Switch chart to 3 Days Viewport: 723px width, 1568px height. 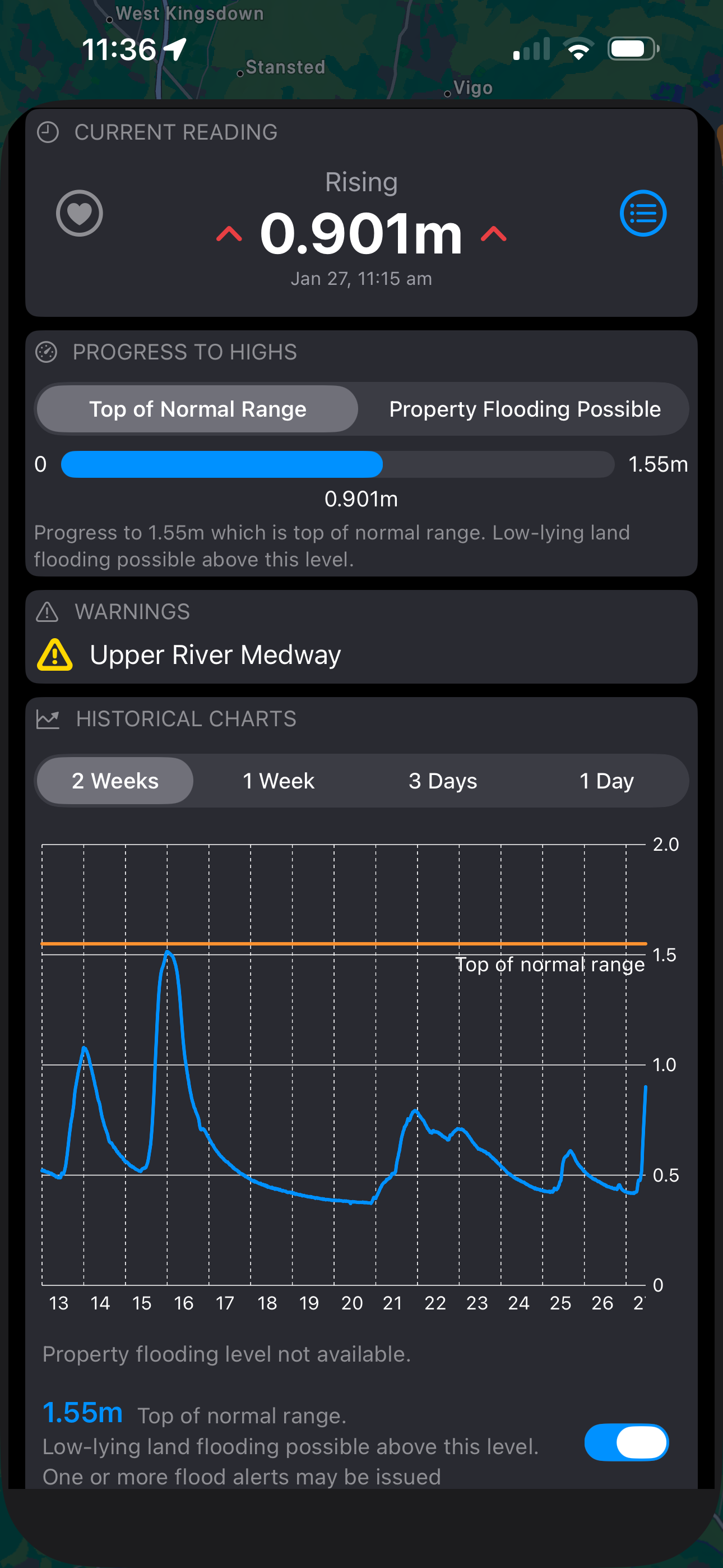(x=443, y=781)
